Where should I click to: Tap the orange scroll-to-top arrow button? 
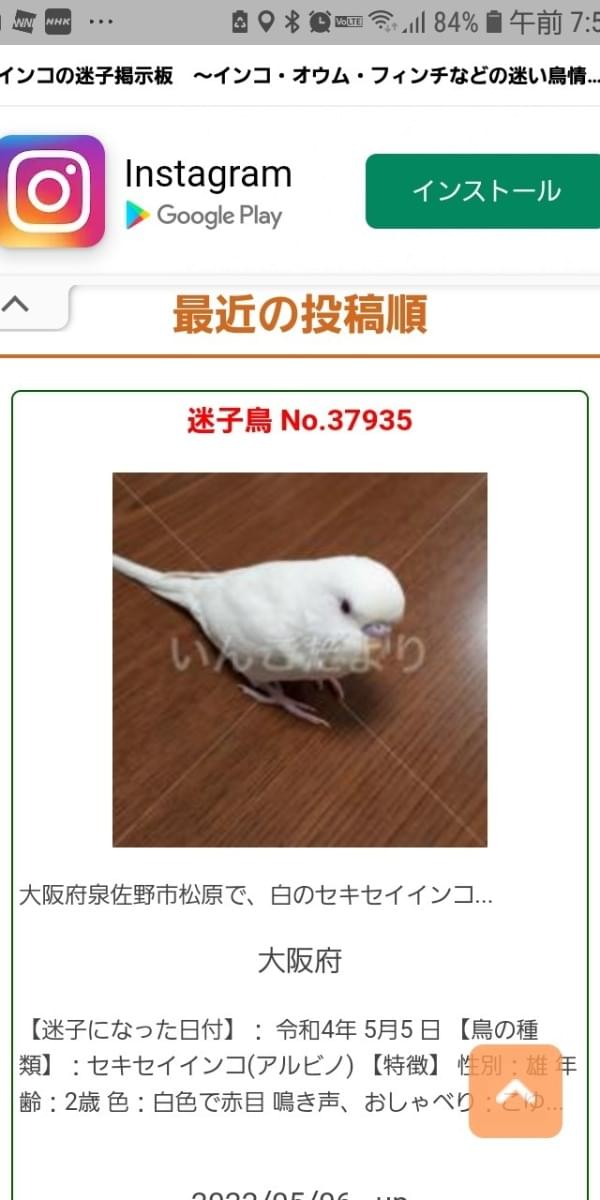515,1091
